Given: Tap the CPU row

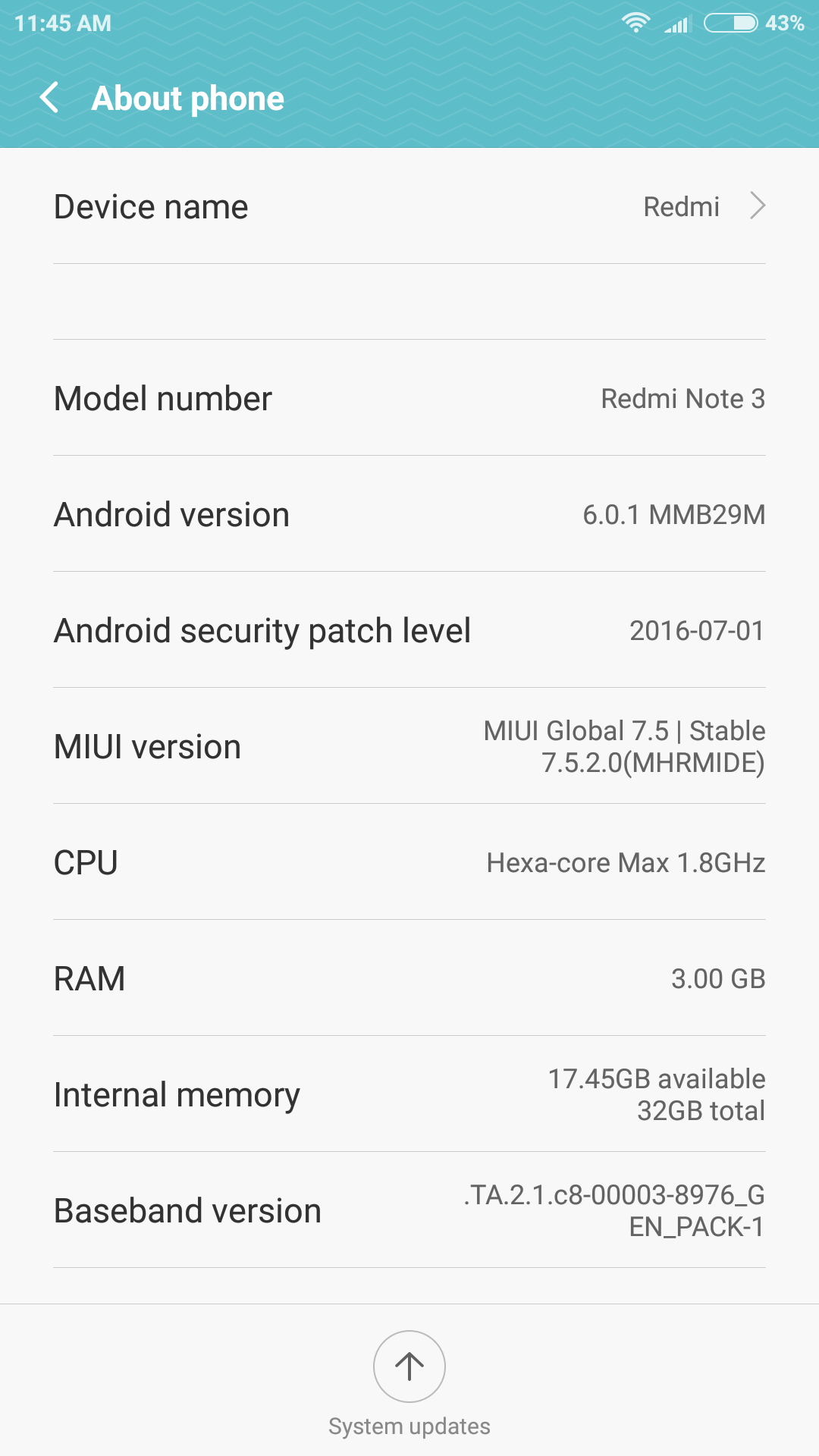Looking at the screenshot, I should tap(409, 862).
